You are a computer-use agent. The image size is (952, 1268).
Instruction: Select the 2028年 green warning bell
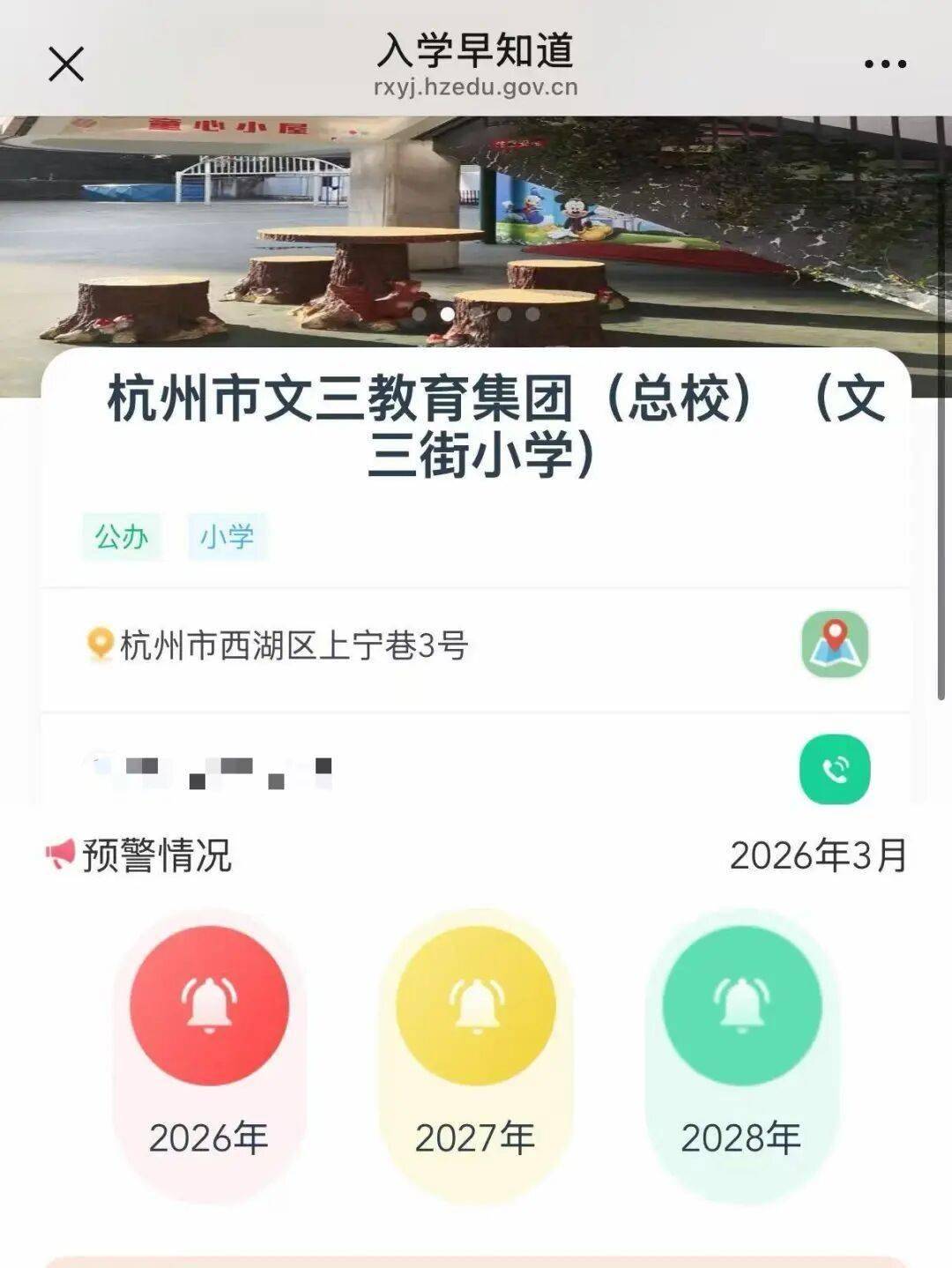[741, 1005]
